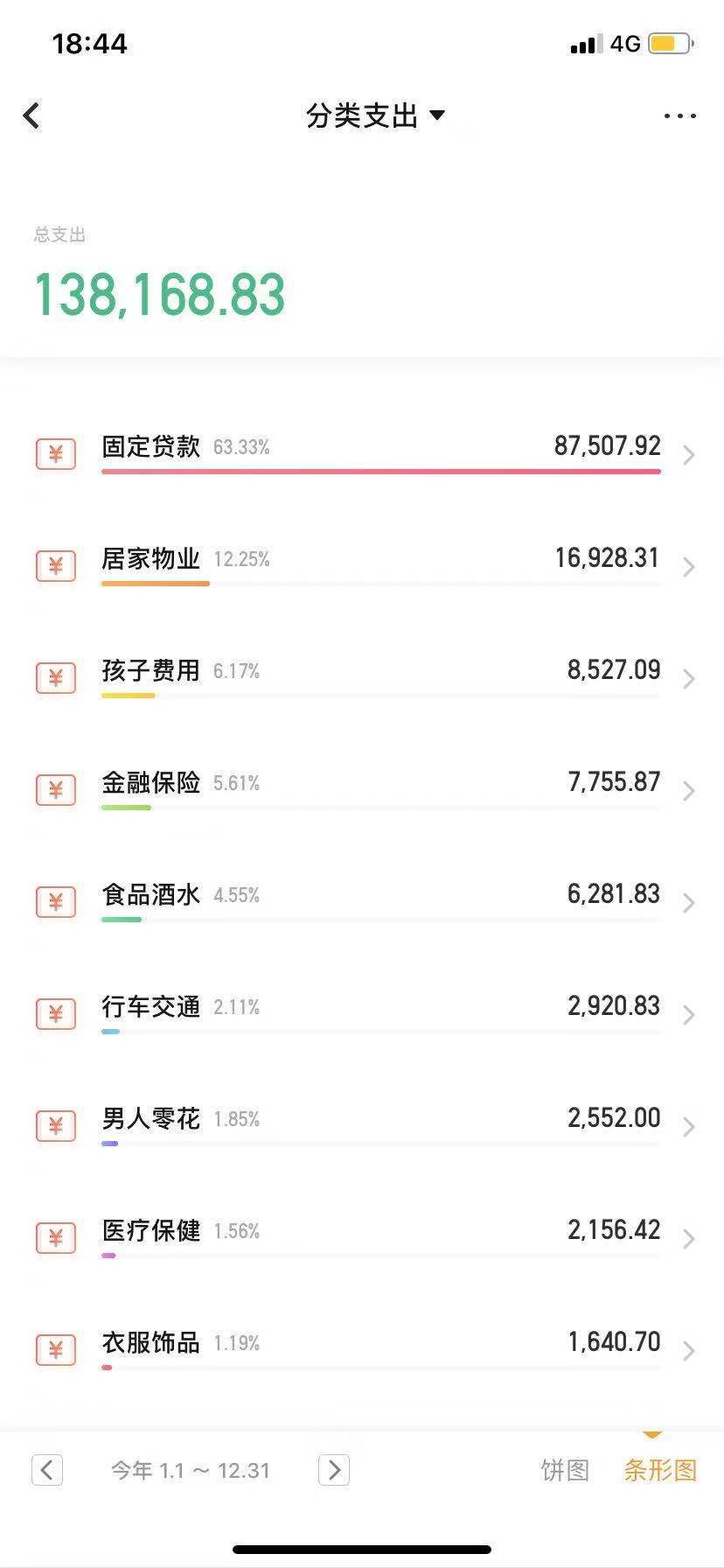This screenshot has width=724, height=1568.
Task: Open the three-dot overflow menu
Action: pos(679,115)
